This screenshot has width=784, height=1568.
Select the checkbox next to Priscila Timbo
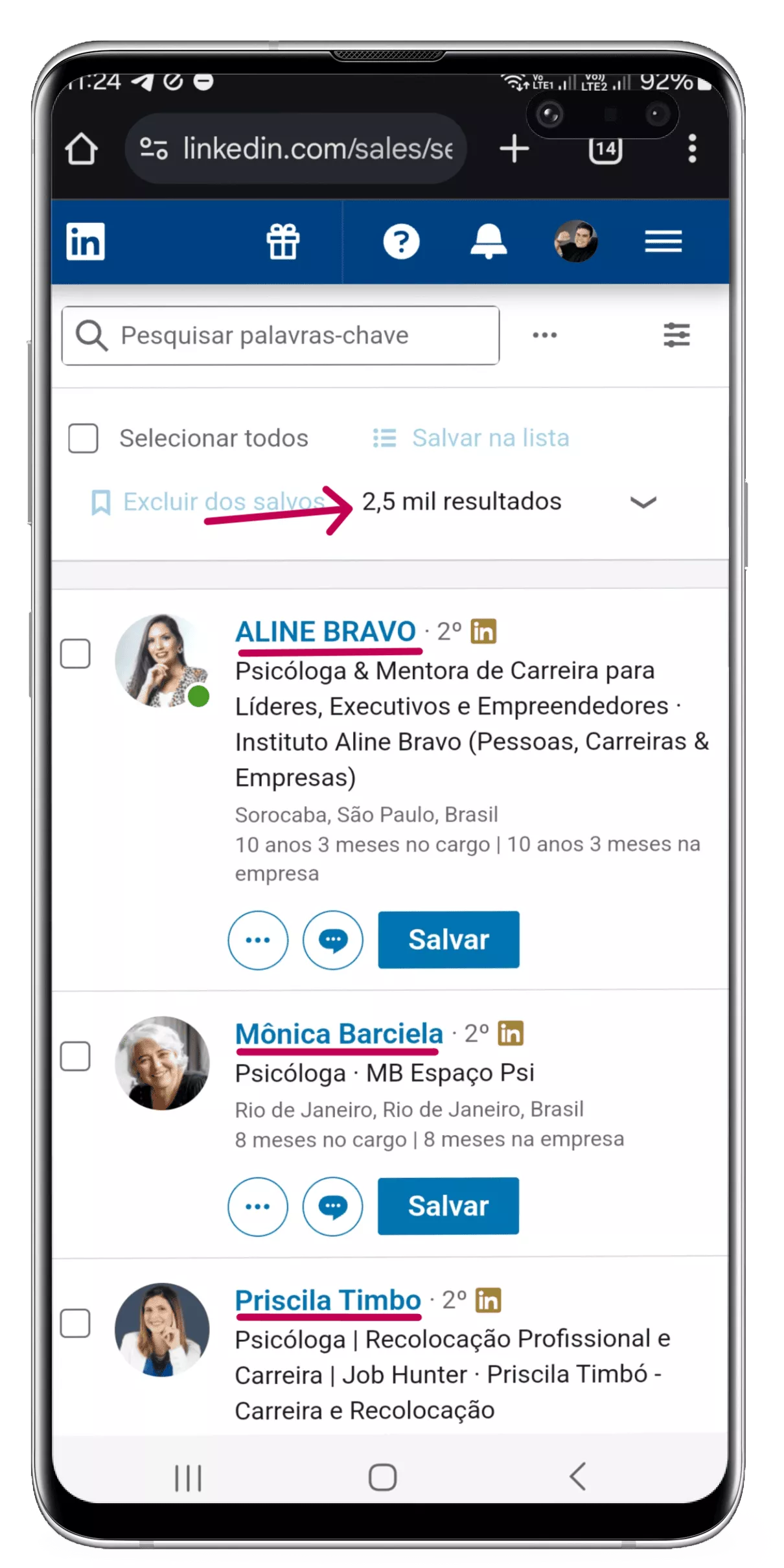point(75,1323)
